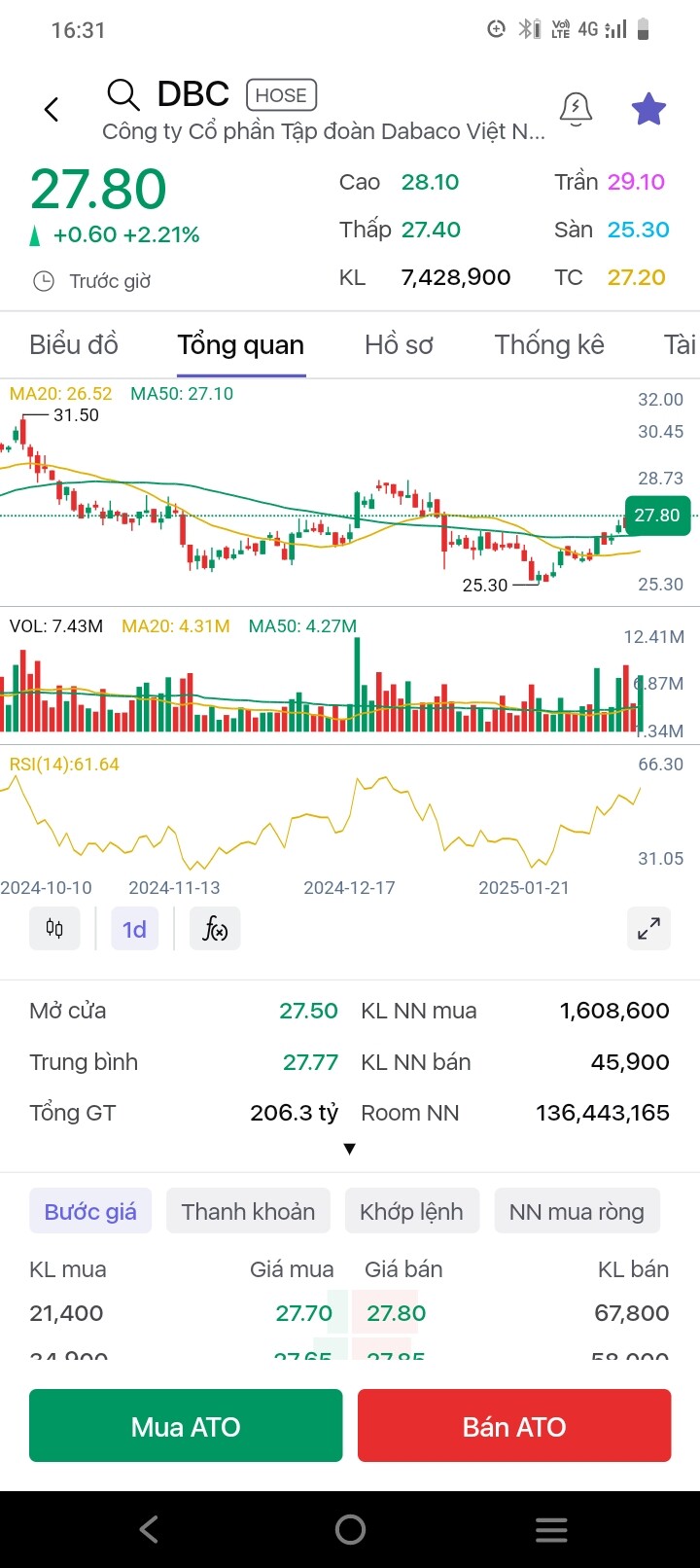Expand more trading details with the down arrow
This screenshot has height=1568, width=700.
point(350,1149)
